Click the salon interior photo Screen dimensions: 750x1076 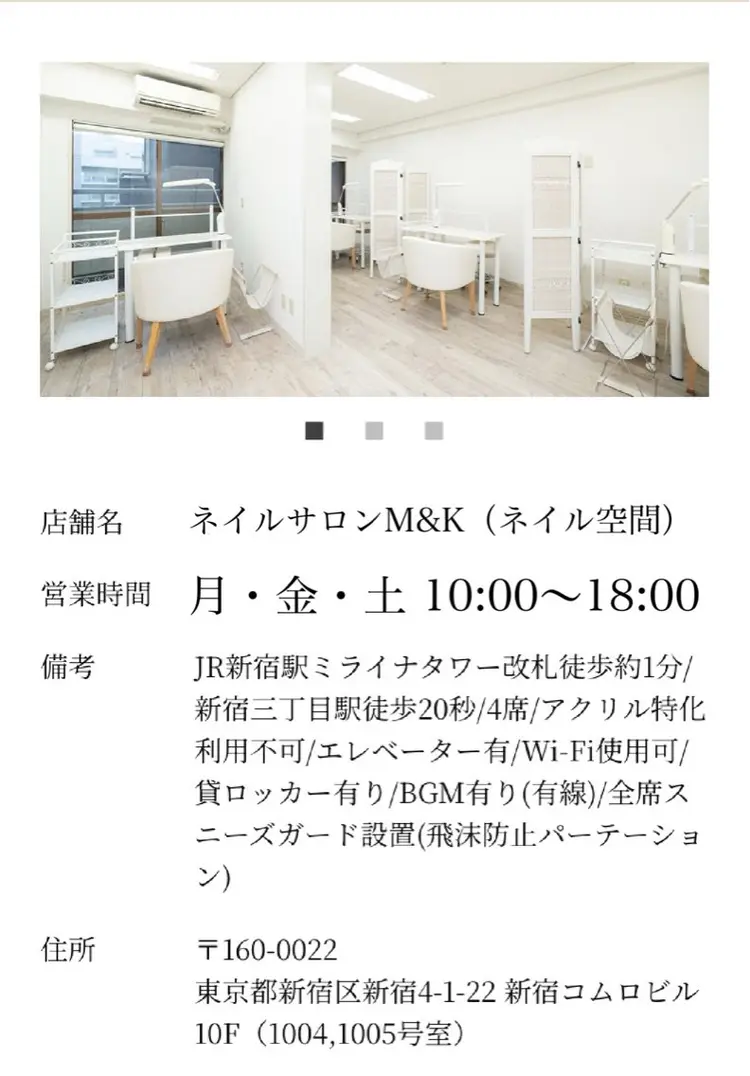pos(375,230)
